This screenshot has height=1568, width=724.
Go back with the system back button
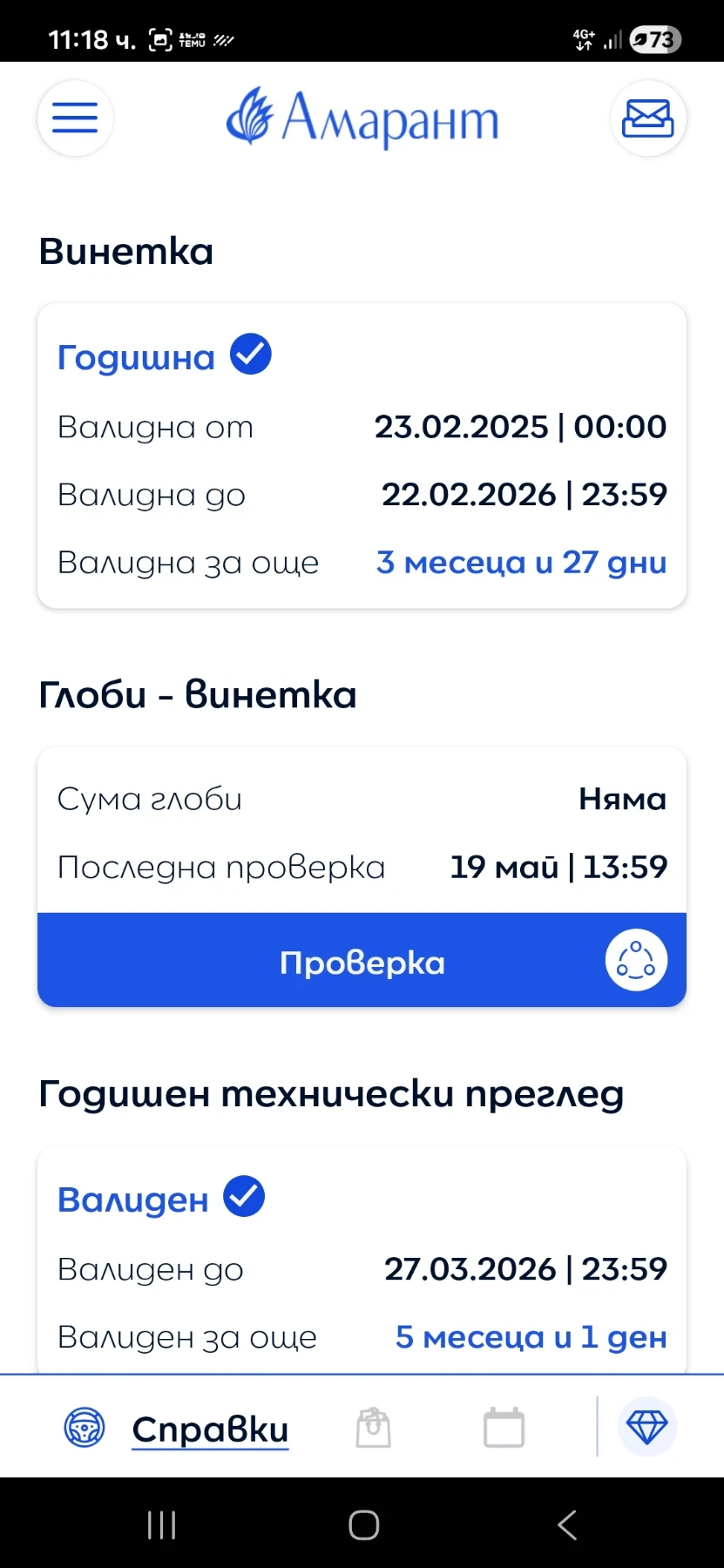pos(566,1524)
